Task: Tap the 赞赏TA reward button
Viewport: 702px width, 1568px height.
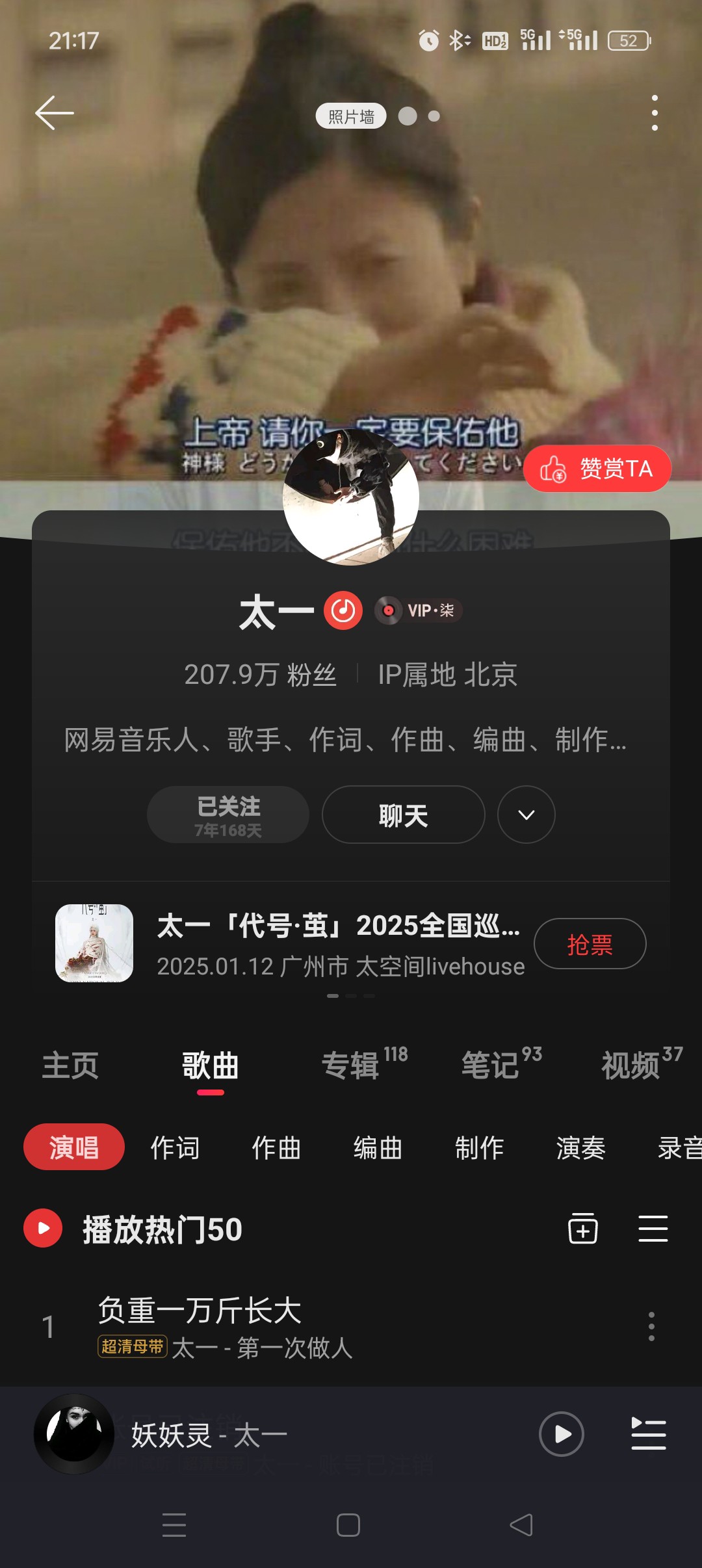Action: [x=597, y=469]
